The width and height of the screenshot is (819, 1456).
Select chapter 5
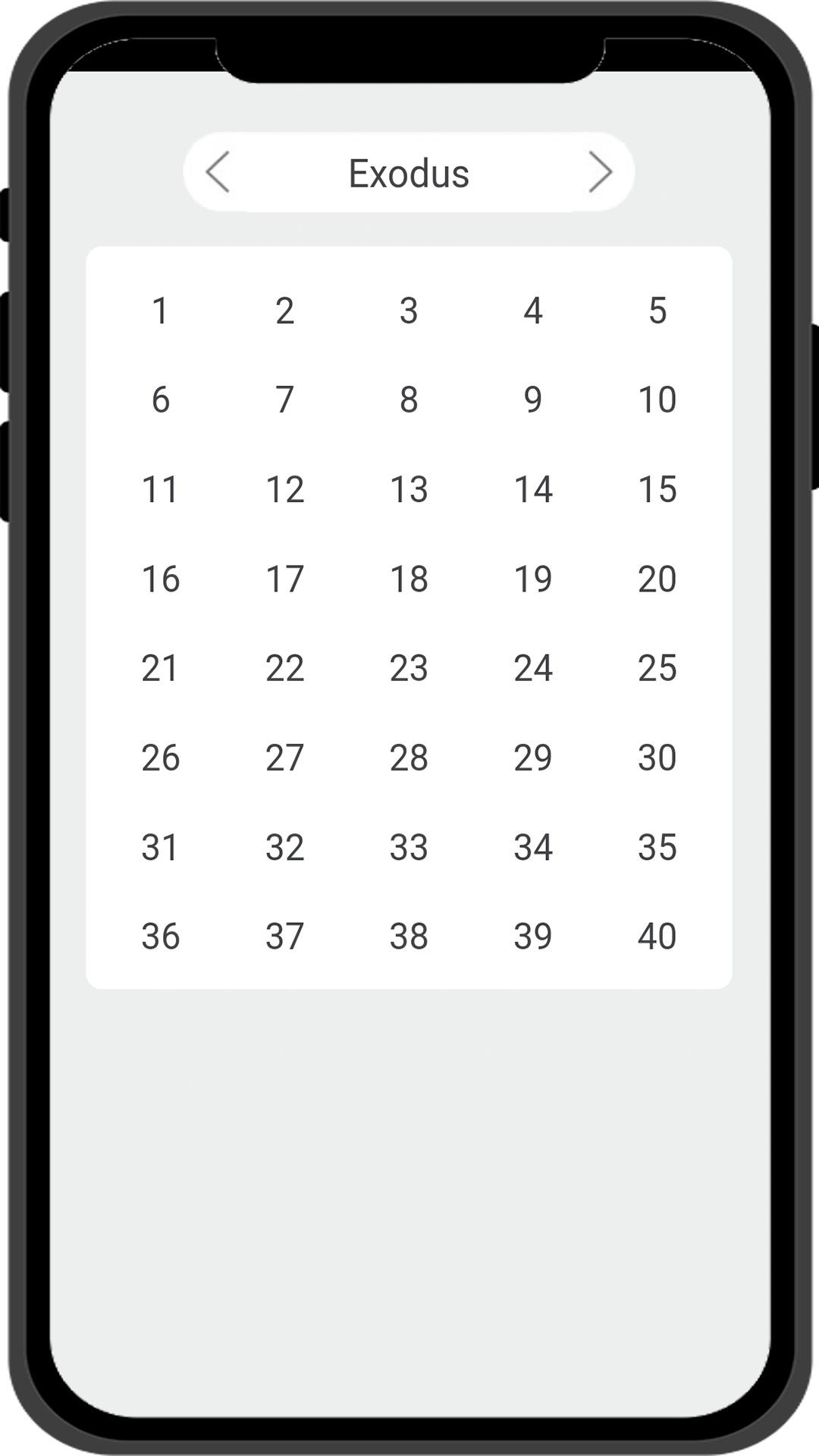click(x=657, y=310)
